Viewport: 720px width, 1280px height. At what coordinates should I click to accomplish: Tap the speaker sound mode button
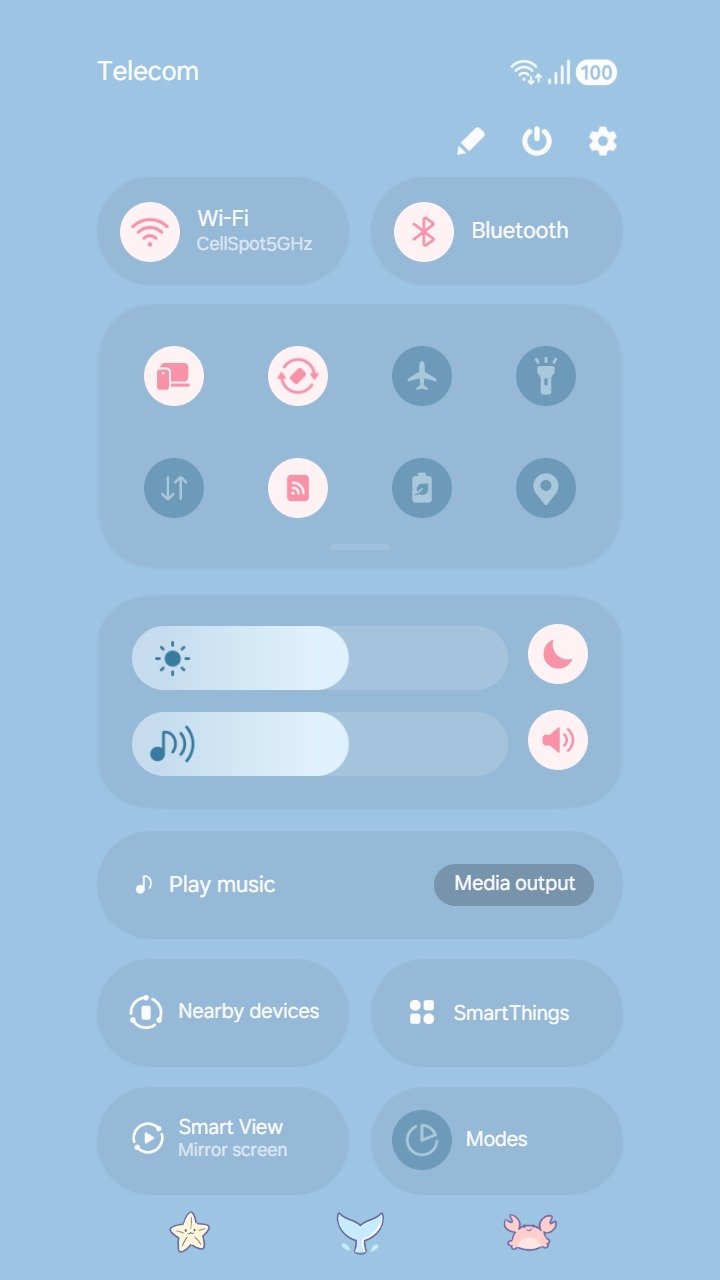point(558,740)
